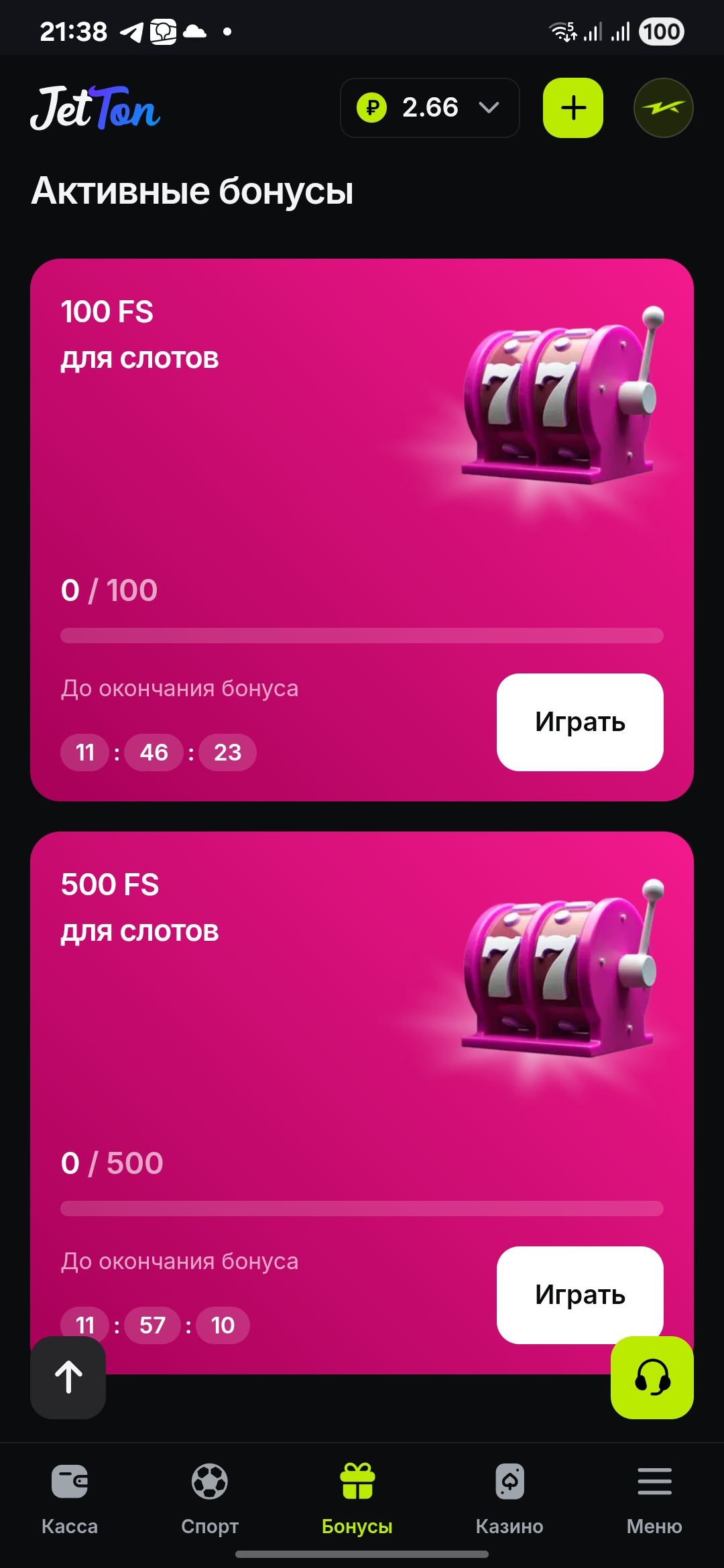
Task: Jump back to top with arrow button
Action: [68, 1378]
